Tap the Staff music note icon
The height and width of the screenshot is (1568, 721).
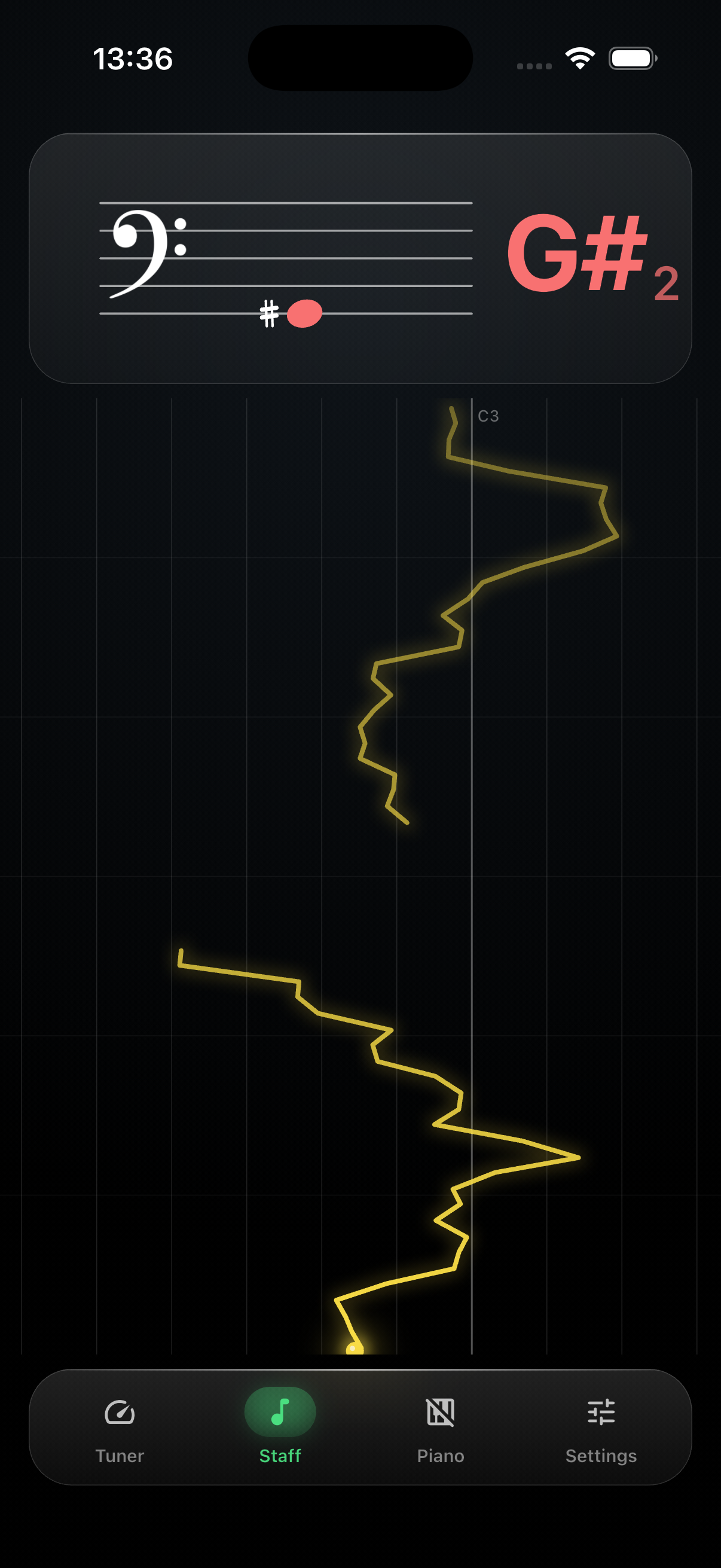279,1413
